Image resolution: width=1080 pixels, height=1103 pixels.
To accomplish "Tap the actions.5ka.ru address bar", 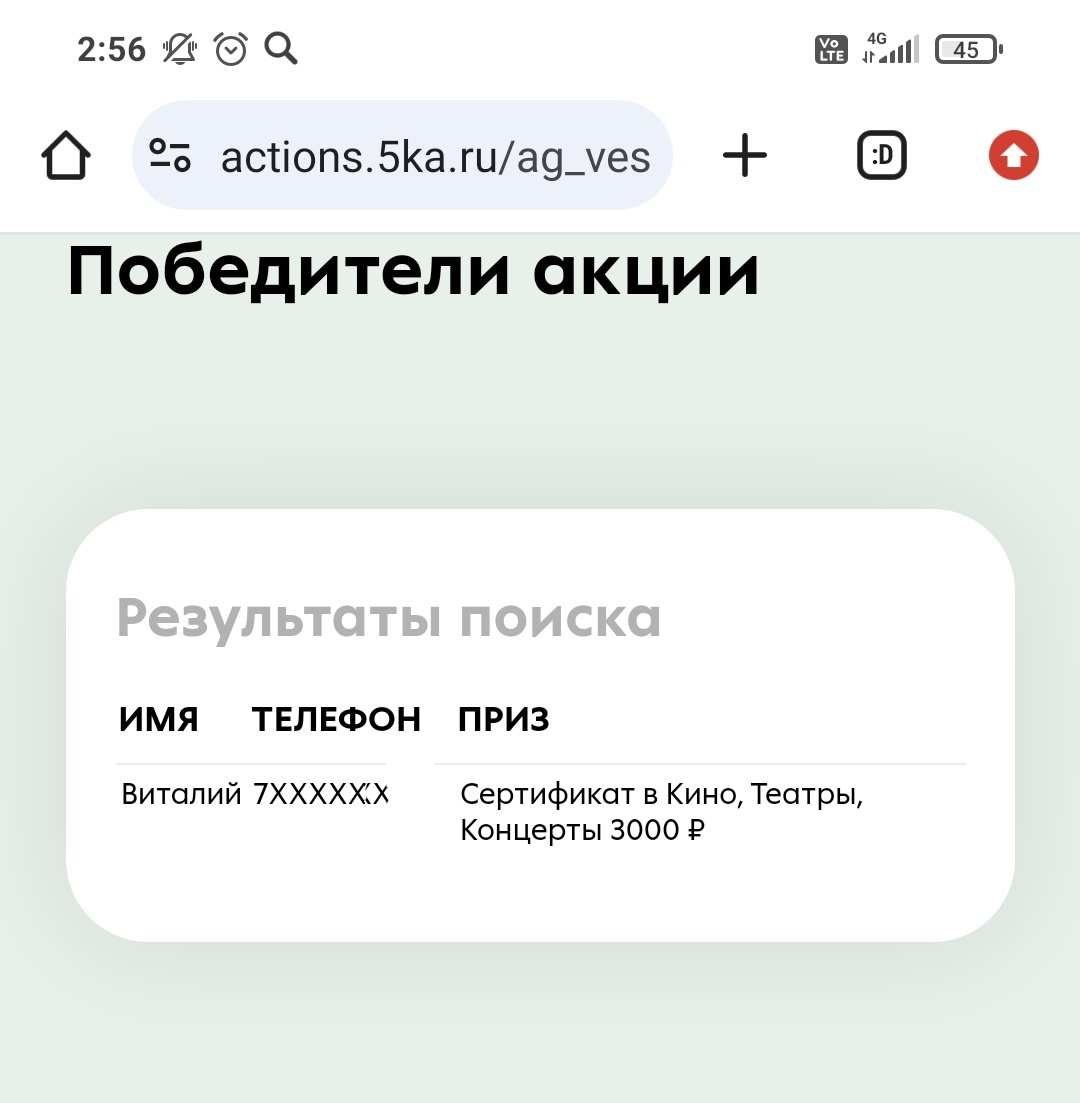I will pos(435,157).
